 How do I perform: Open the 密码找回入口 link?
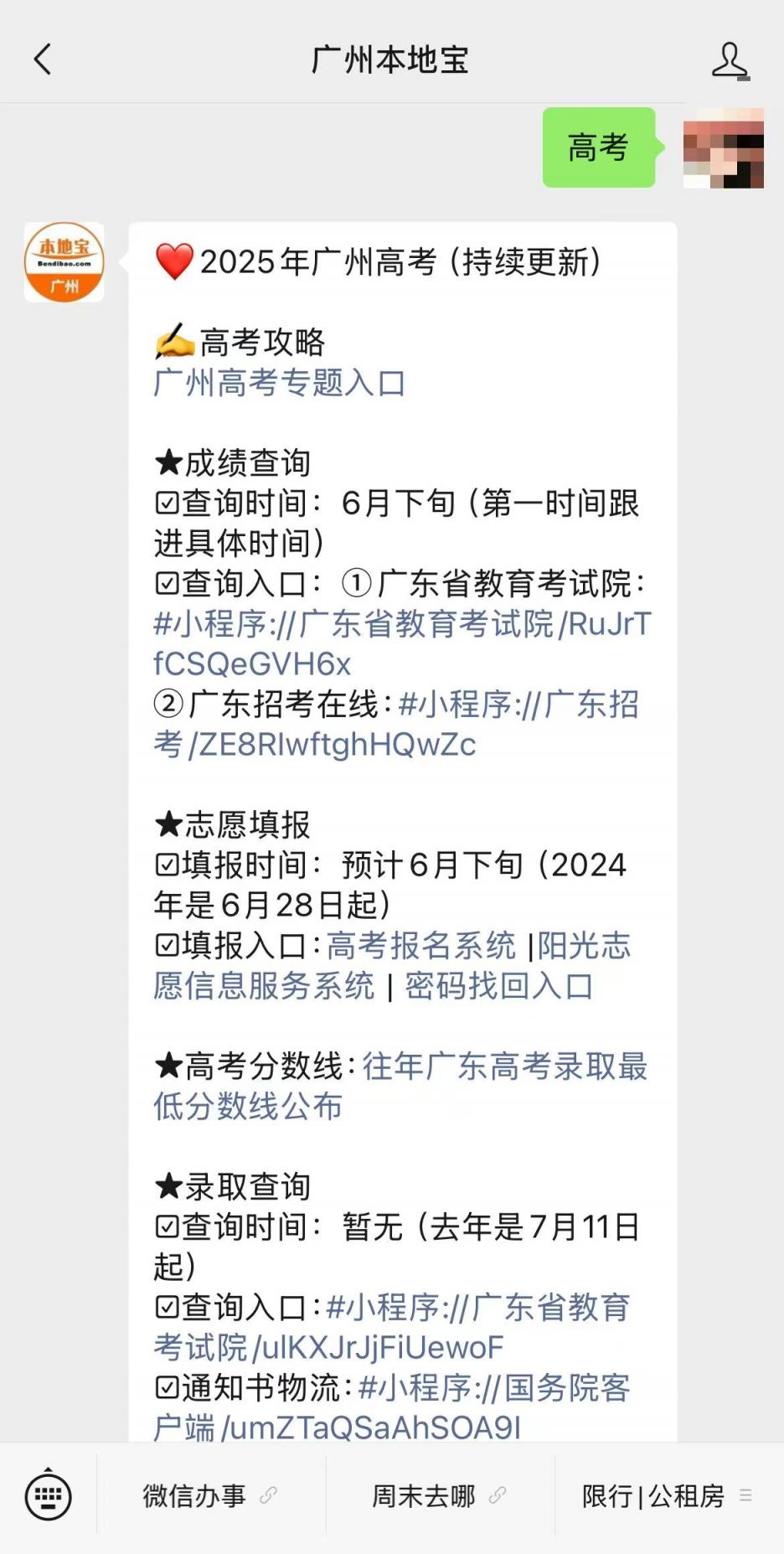[498, 986]
